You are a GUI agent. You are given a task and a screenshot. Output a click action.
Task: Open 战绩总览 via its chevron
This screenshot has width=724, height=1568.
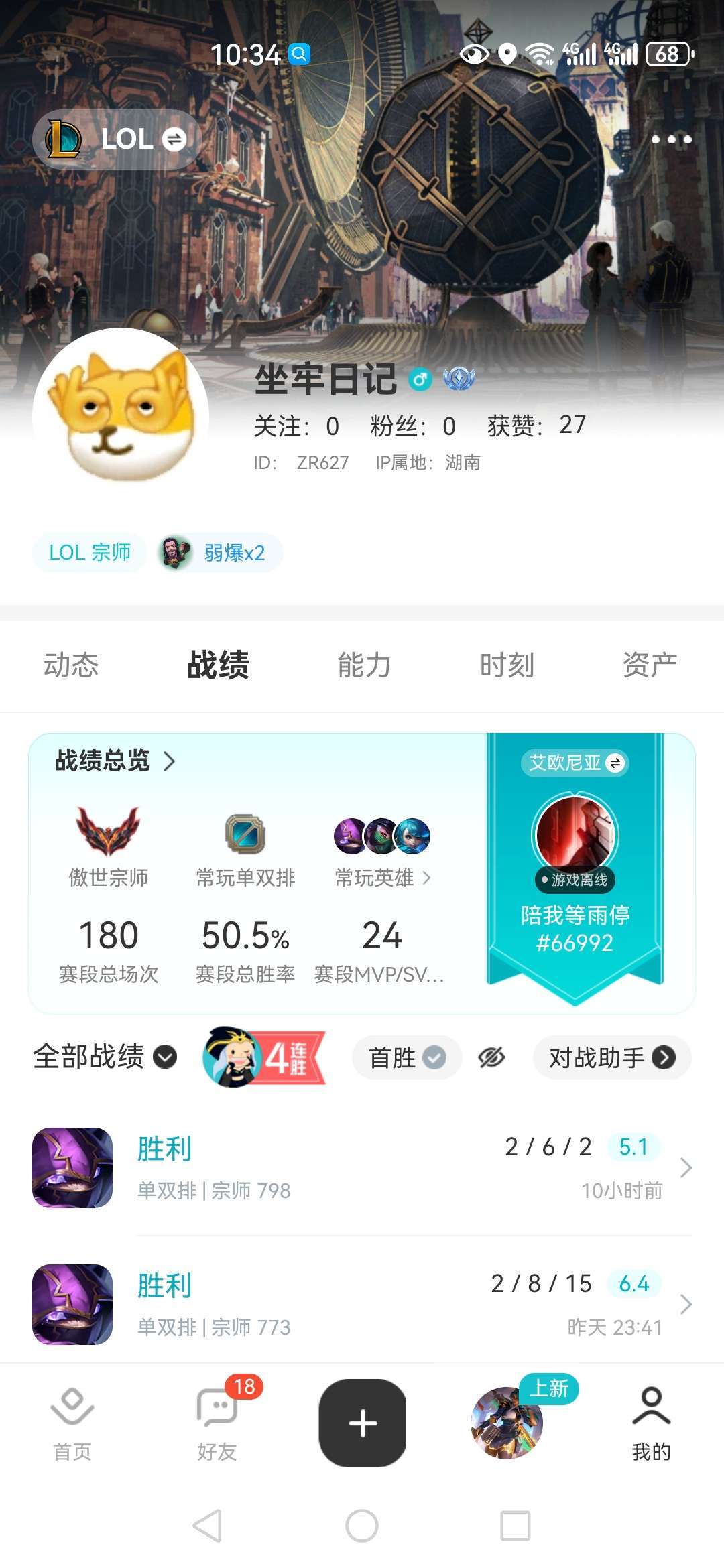pos(171,763)
